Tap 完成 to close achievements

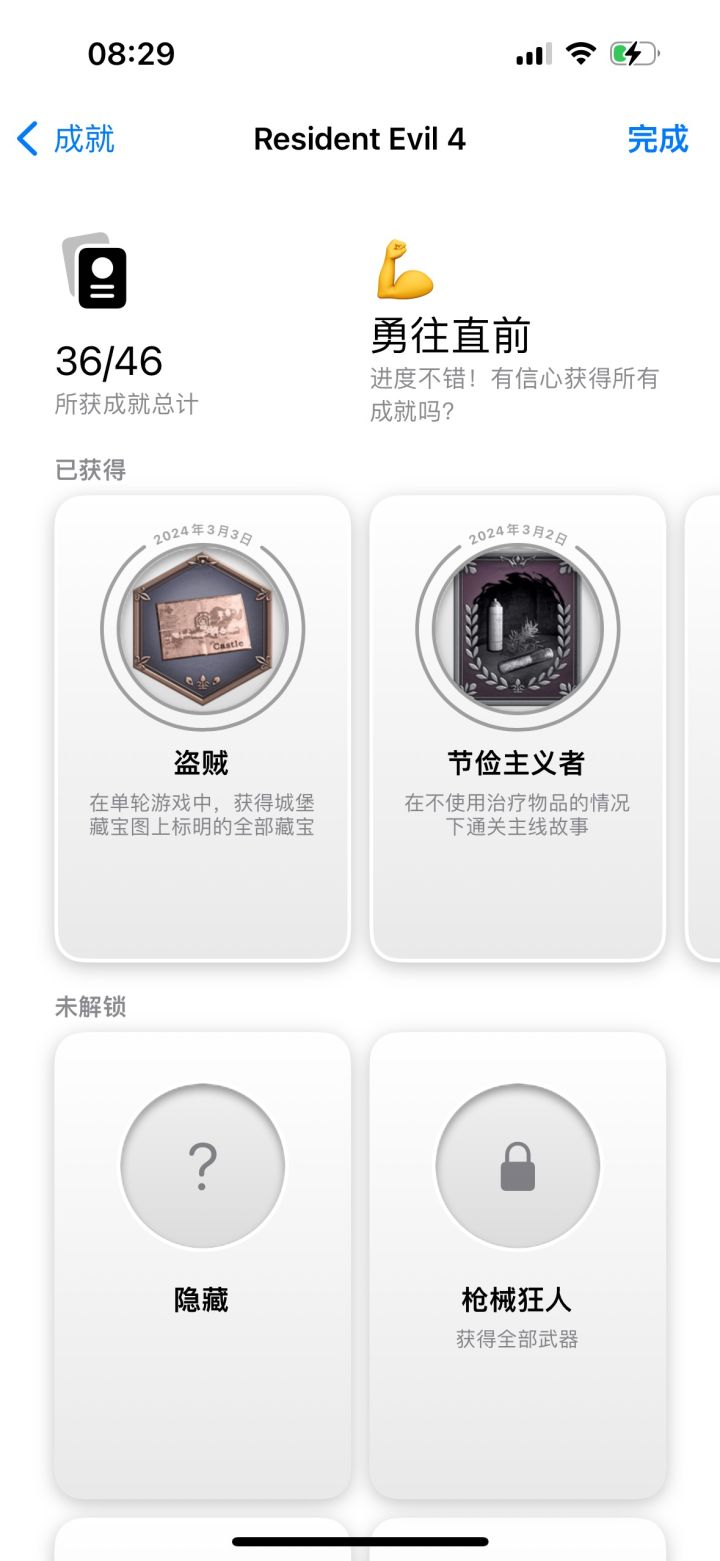pyautogui.click(x=657, y=139)
